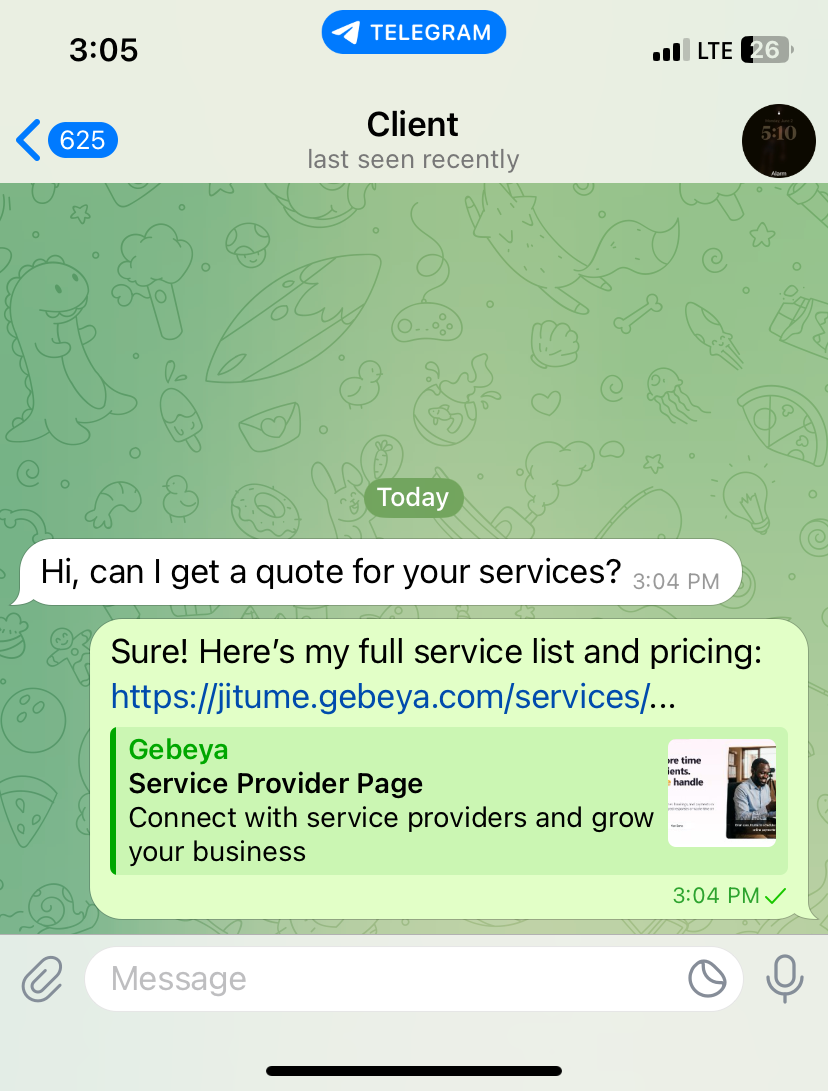Open the Client profile picture

tap(779, 140)
